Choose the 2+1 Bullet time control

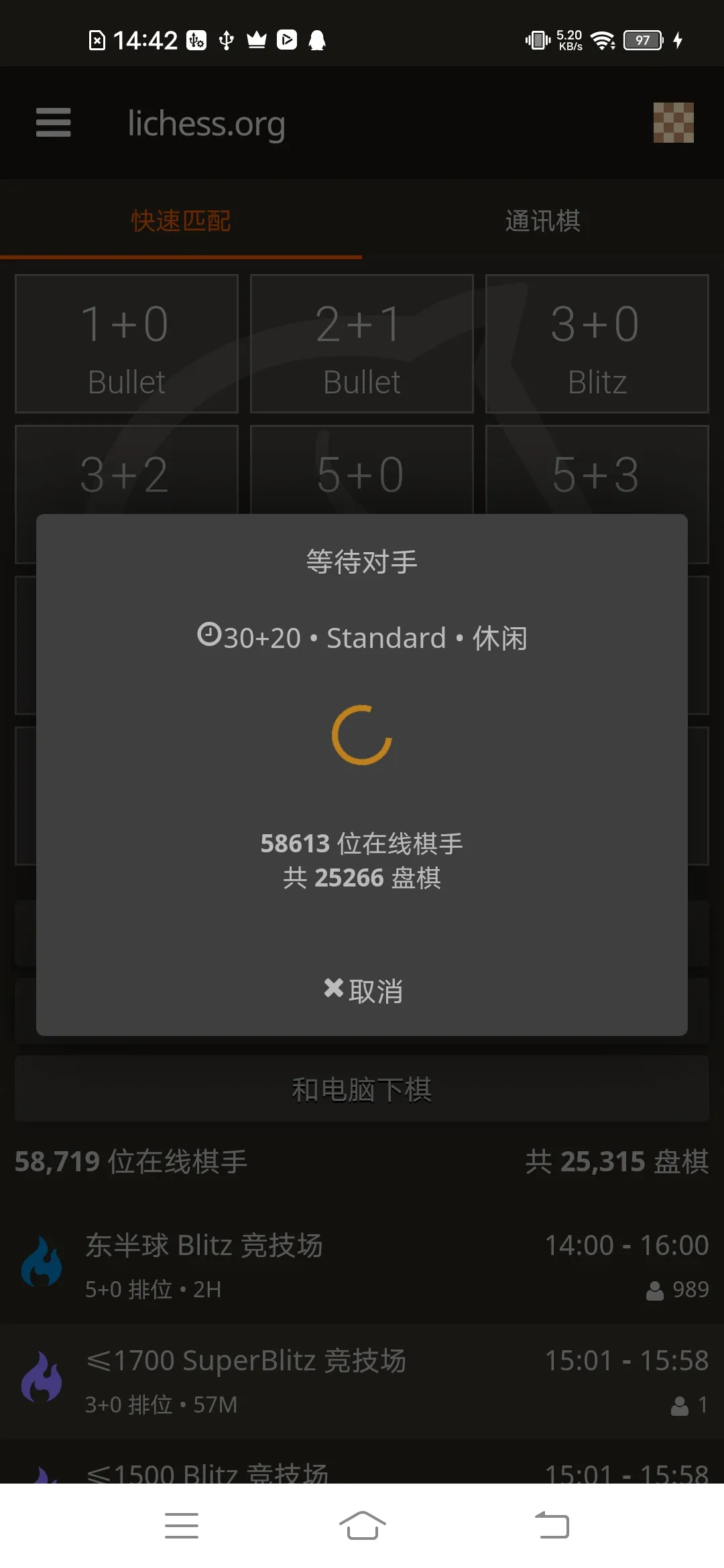pyautogui.click(x=362, y=344)
